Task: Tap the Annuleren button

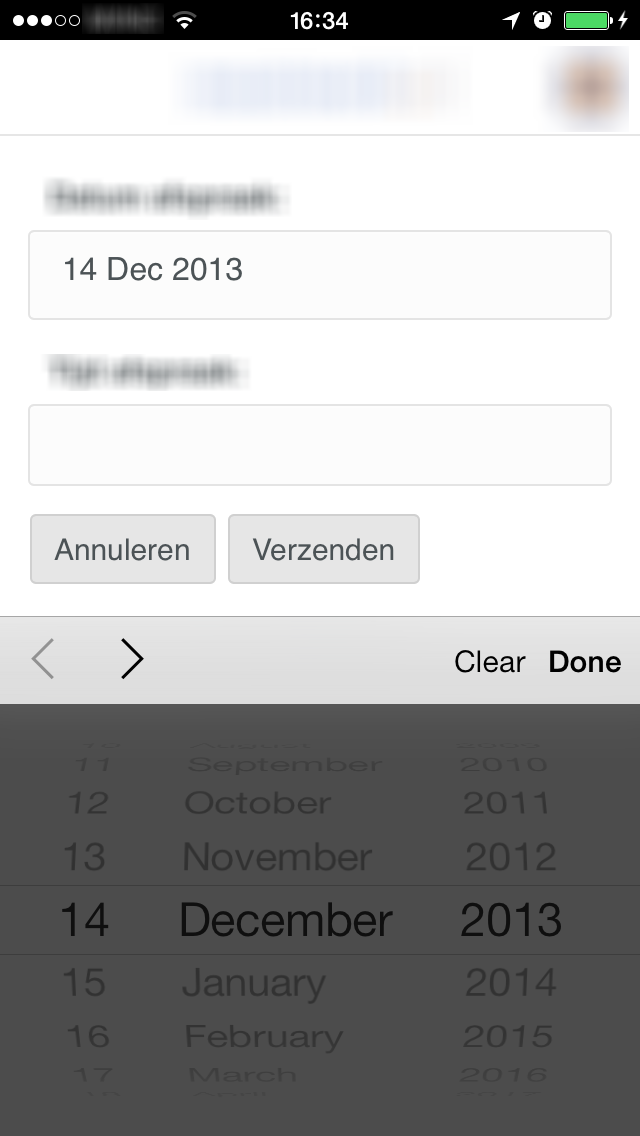Action: [123, 549]
